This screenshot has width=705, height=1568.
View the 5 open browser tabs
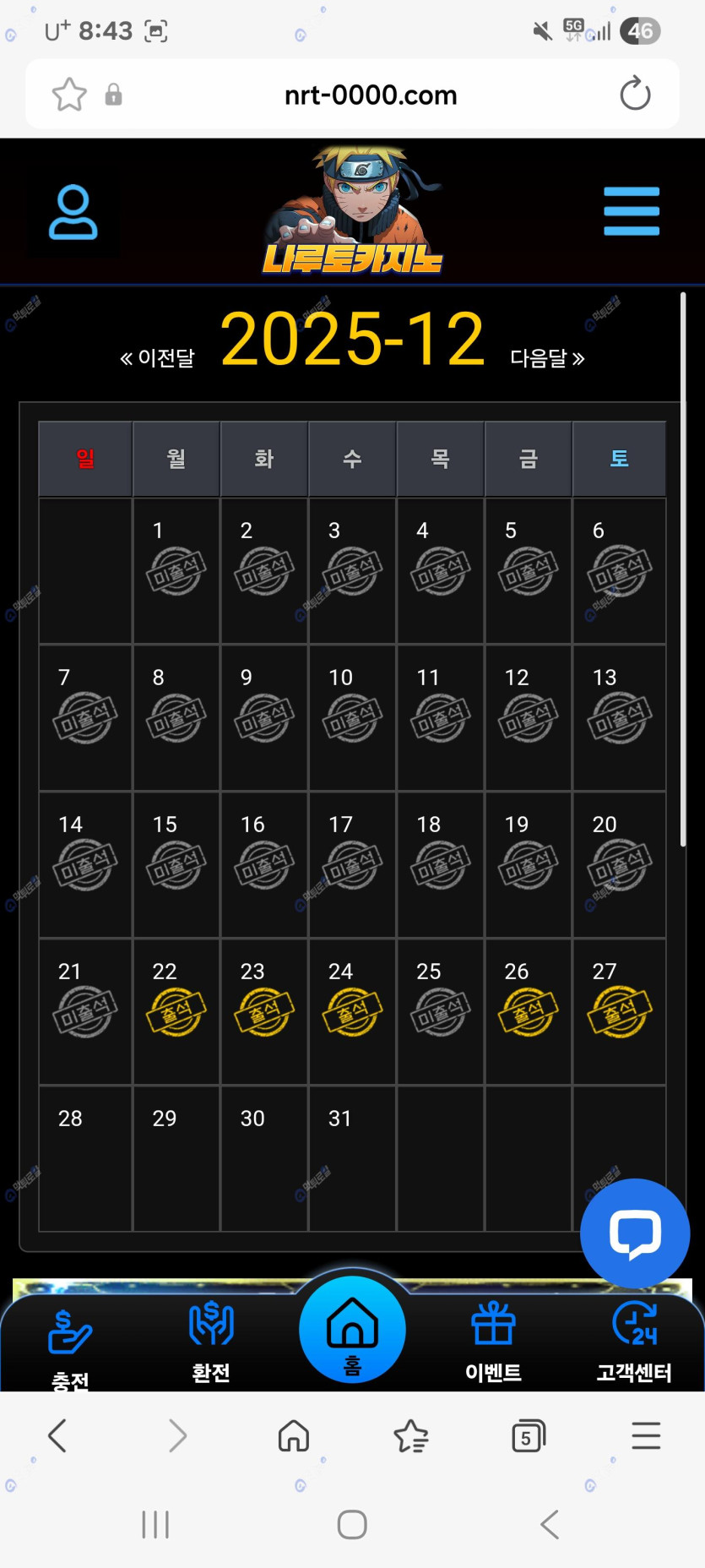click(x=529, y=1435)
